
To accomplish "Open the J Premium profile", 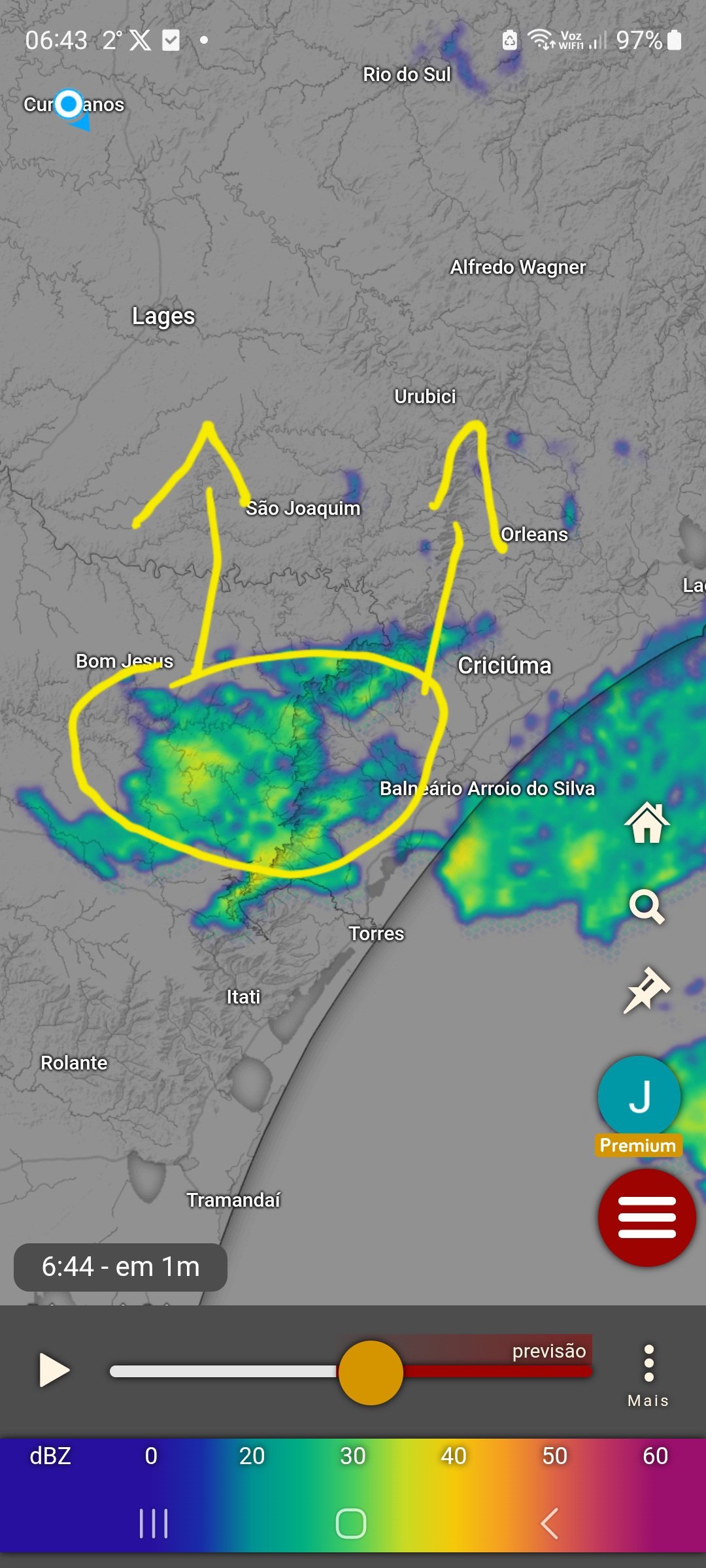I will coord(639,1097).
